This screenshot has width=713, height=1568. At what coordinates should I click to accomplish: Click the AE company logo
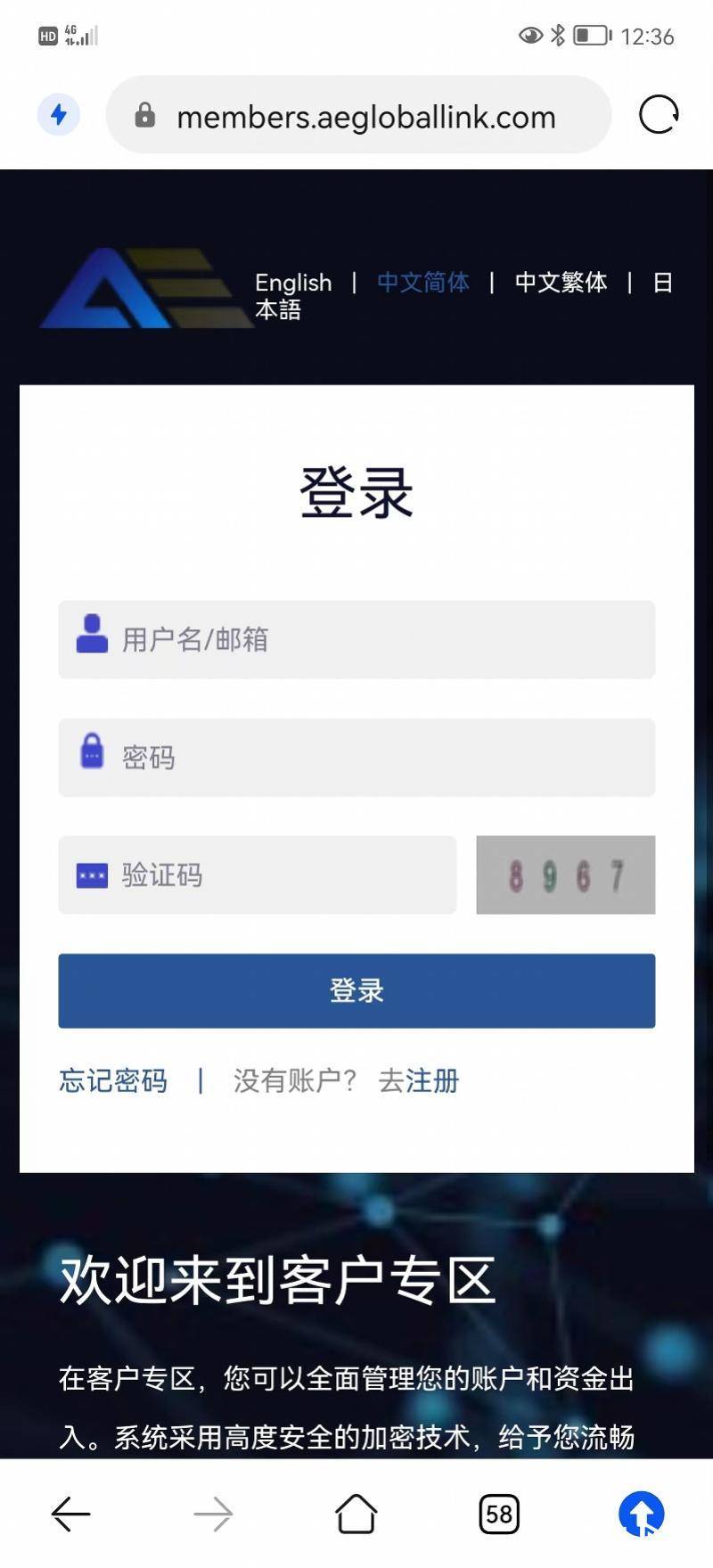[143, 285]
